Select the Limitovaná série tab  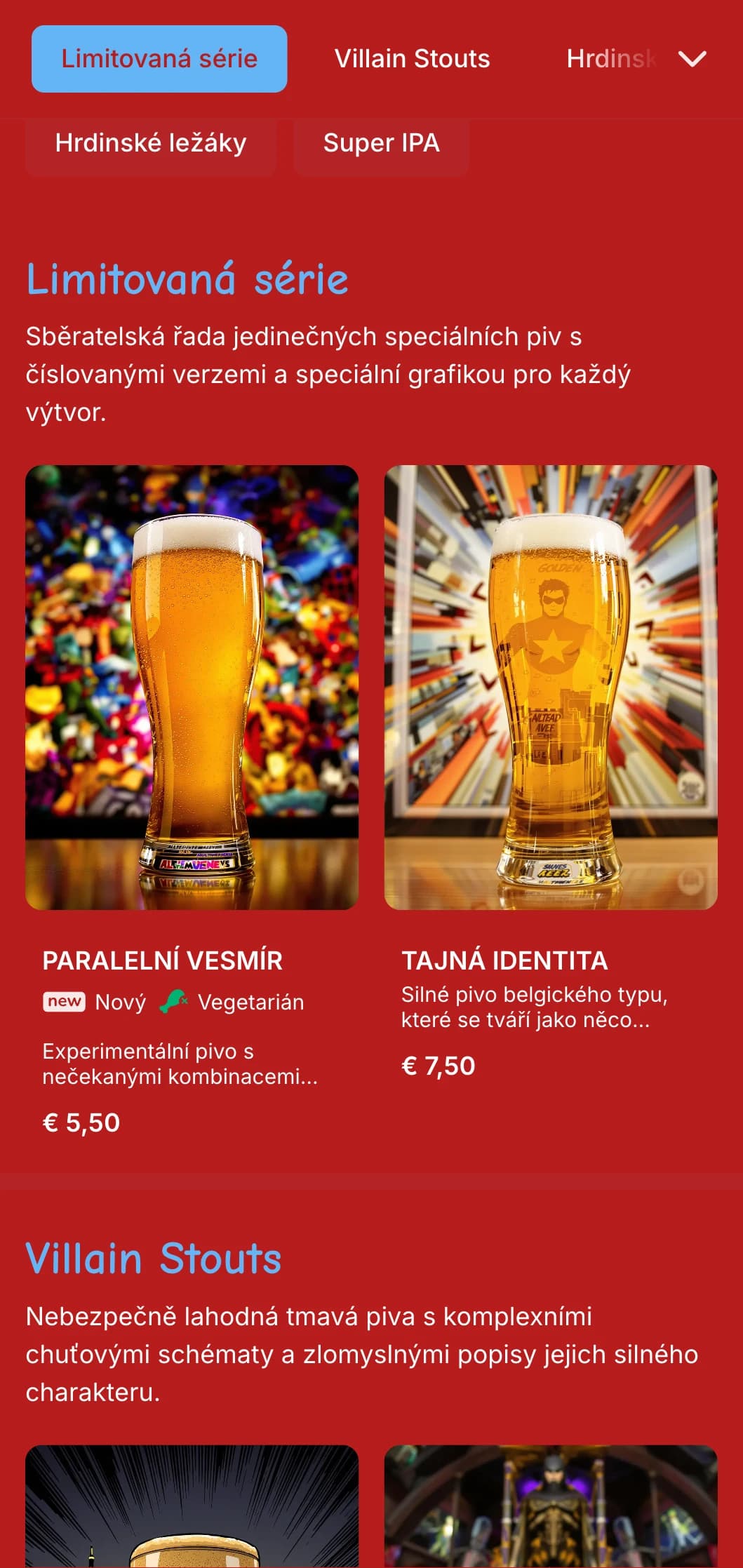(159, 59)
